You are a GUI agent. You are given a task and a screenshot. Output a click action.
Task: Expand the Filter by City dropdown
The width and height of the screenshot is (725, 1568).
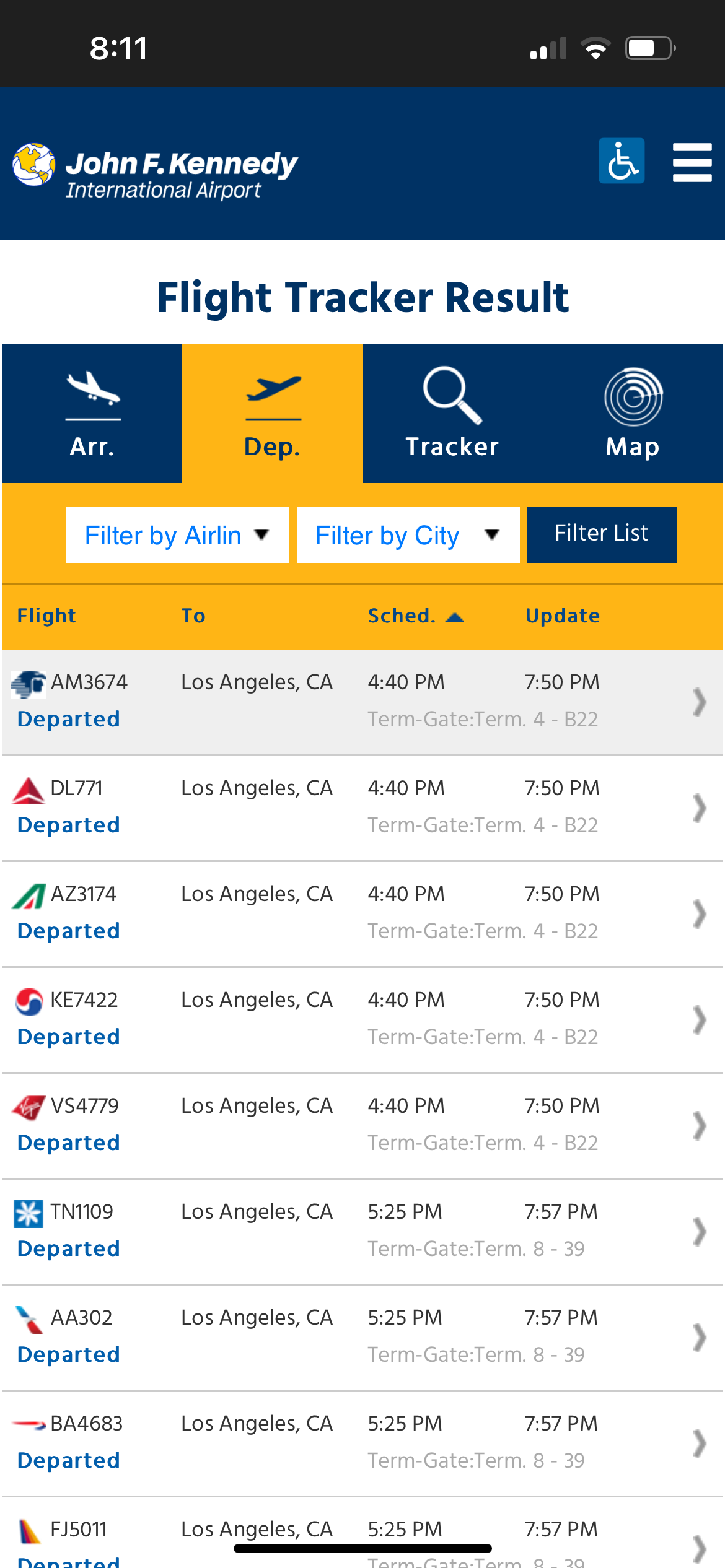[x=408, y=535]
